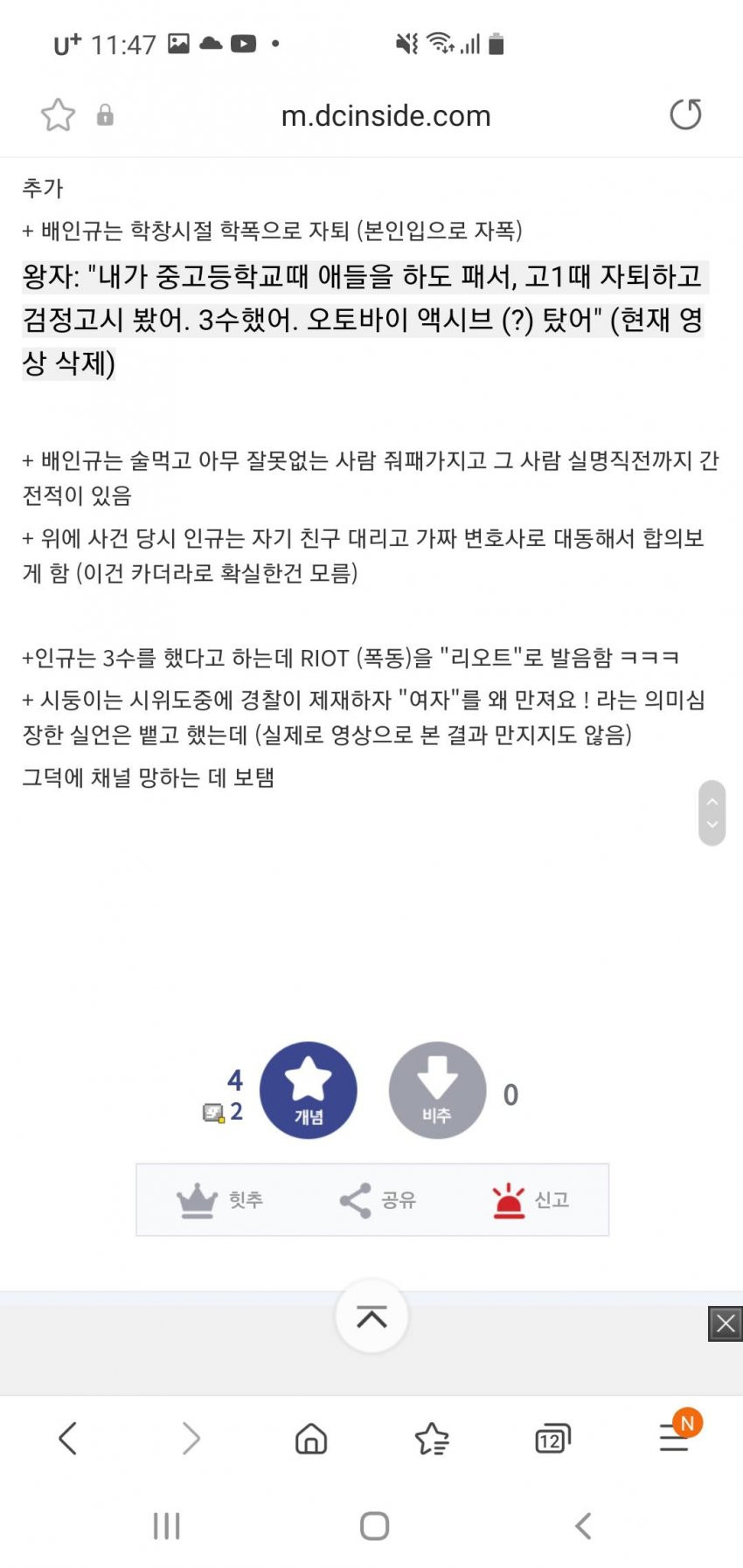This screenshot has height=1568, width=743.
Task: Tap the 힛추 crown button
Action: pyautogui.click(x=219, y=1200)
